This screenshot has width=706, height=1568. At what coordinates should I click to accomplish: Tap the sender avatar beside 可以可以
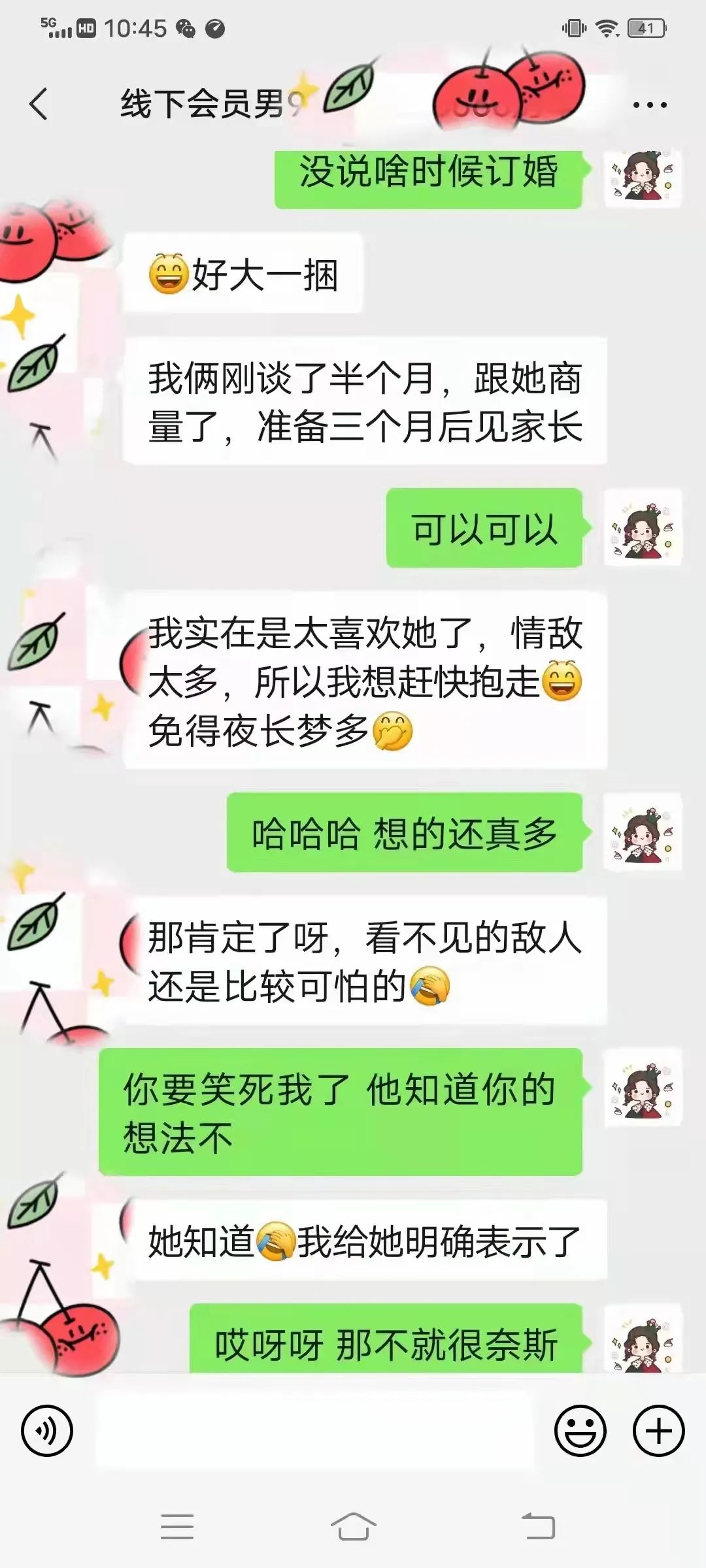pyautogui.click(x=643, y=528)
